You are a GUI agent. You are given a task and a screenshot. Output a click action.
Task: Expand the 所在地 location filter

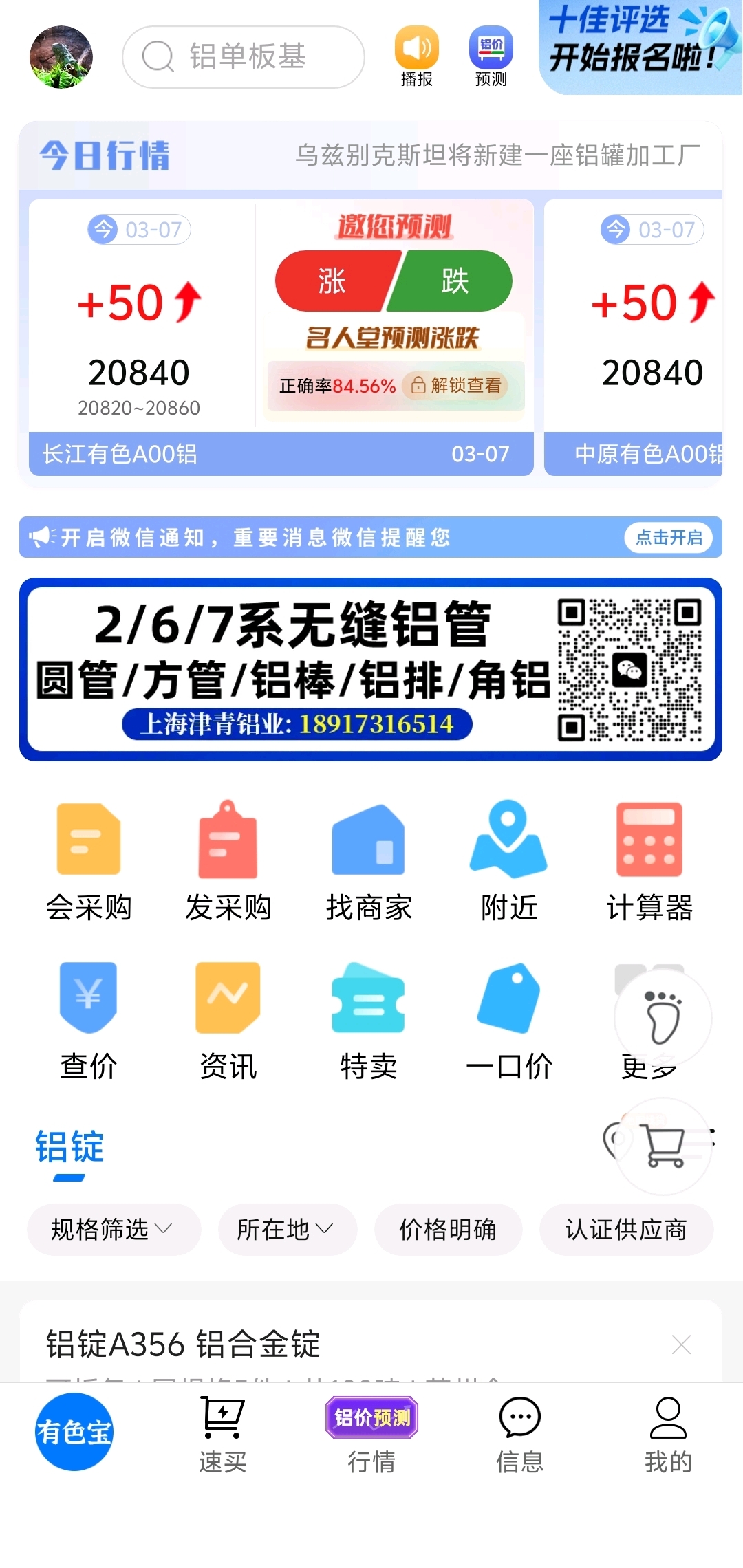click(286, 1230)
